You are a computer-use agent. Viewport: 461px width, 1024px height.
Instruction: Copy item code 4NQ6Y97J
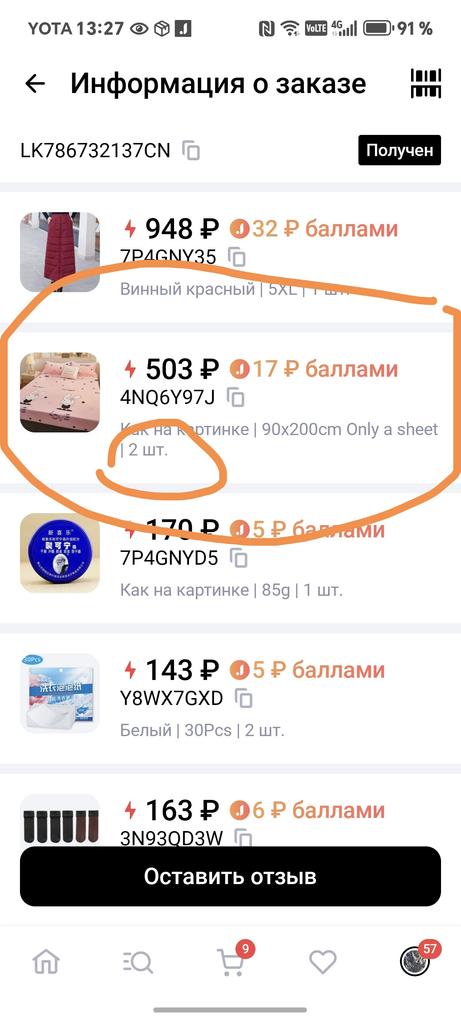(x=236, y=397)
